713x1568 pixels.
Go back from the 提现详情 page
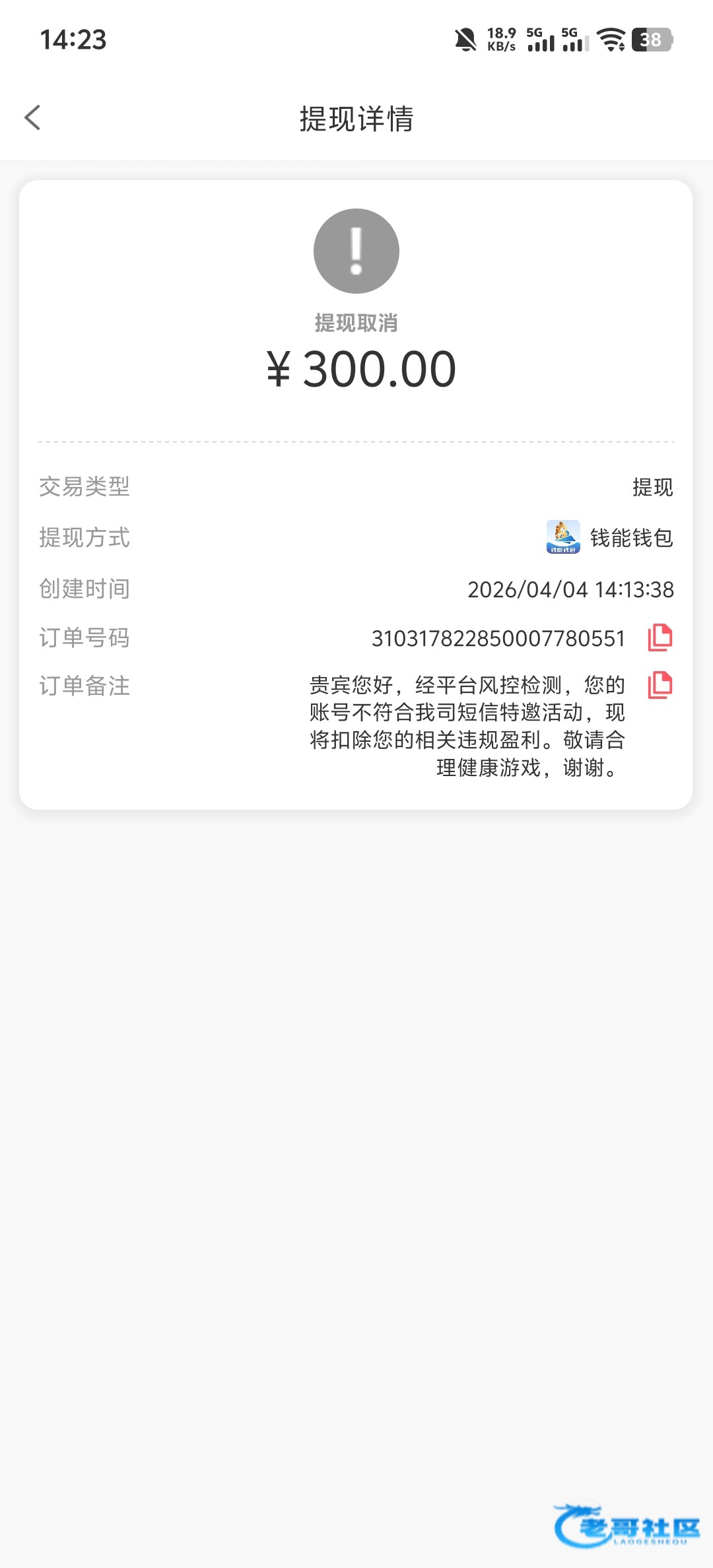(x=32, y=118)
